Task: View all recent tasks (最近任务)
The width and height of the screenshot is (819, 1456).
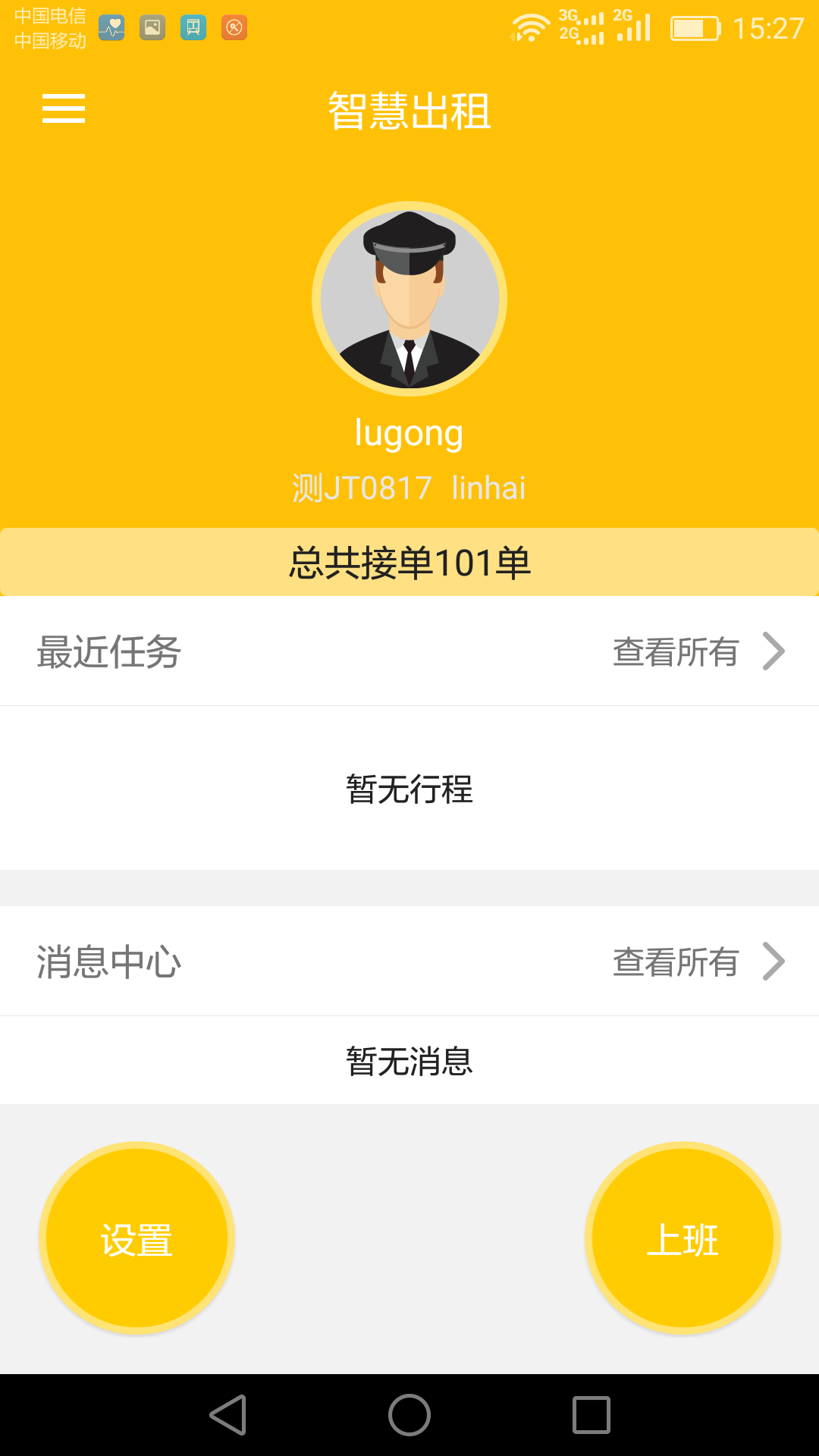Action: click(698, 651)
